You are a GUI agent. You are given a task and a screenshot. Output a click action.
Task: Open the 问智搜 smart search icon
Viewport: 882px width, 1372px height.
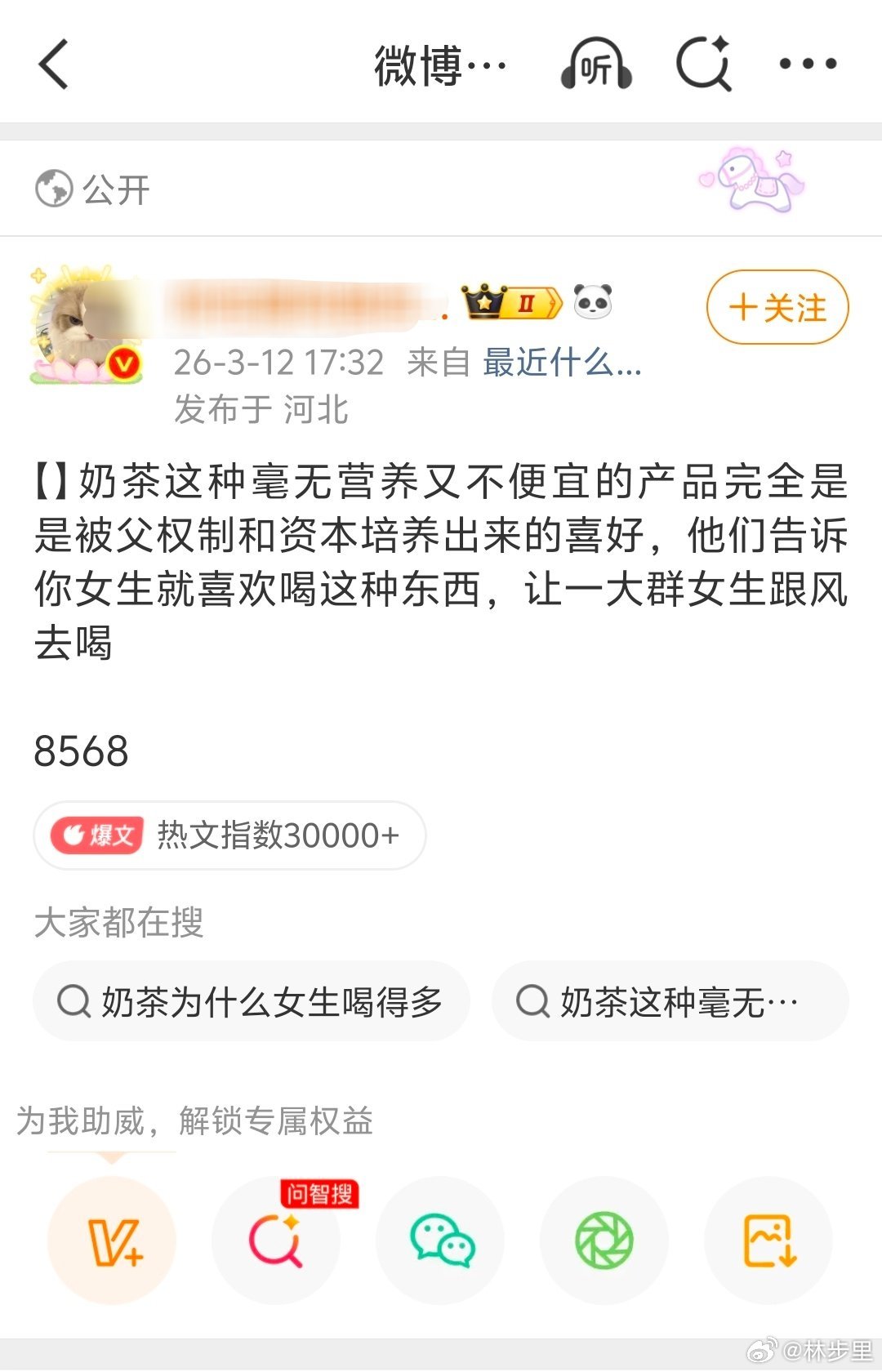(x=277, y=1240)
